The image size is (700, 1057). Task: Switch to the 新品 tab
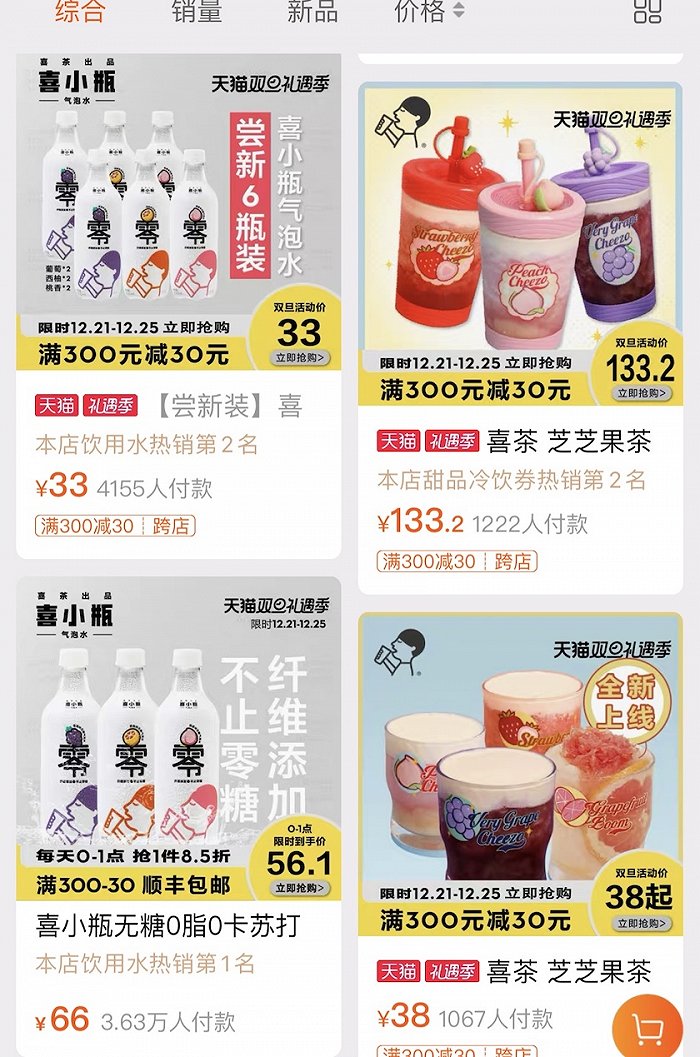312,12
